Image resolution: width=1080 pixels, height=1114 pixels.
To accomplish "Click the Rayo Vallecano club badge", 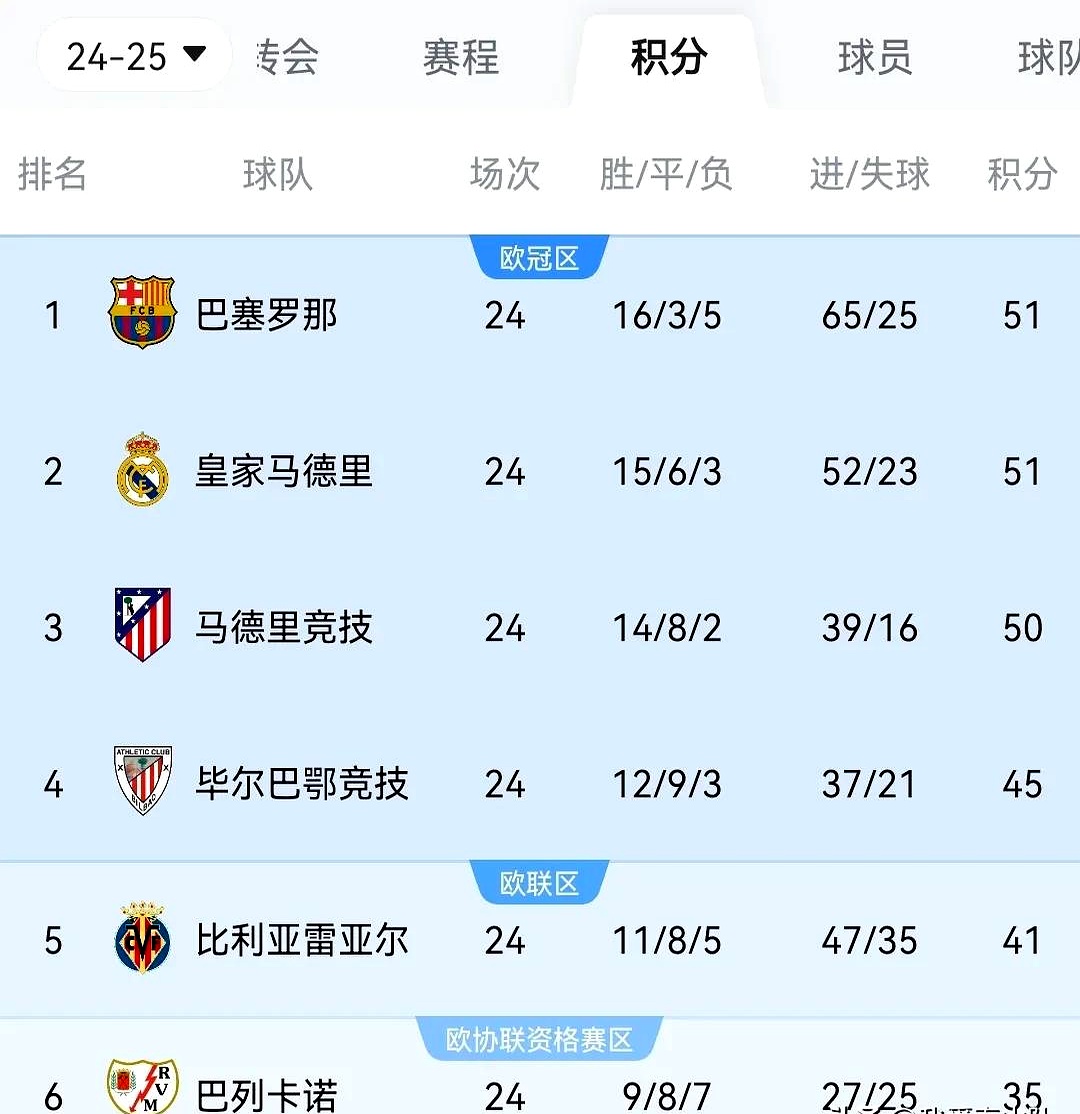I will pyautogui.click(x=141, y=1090).
